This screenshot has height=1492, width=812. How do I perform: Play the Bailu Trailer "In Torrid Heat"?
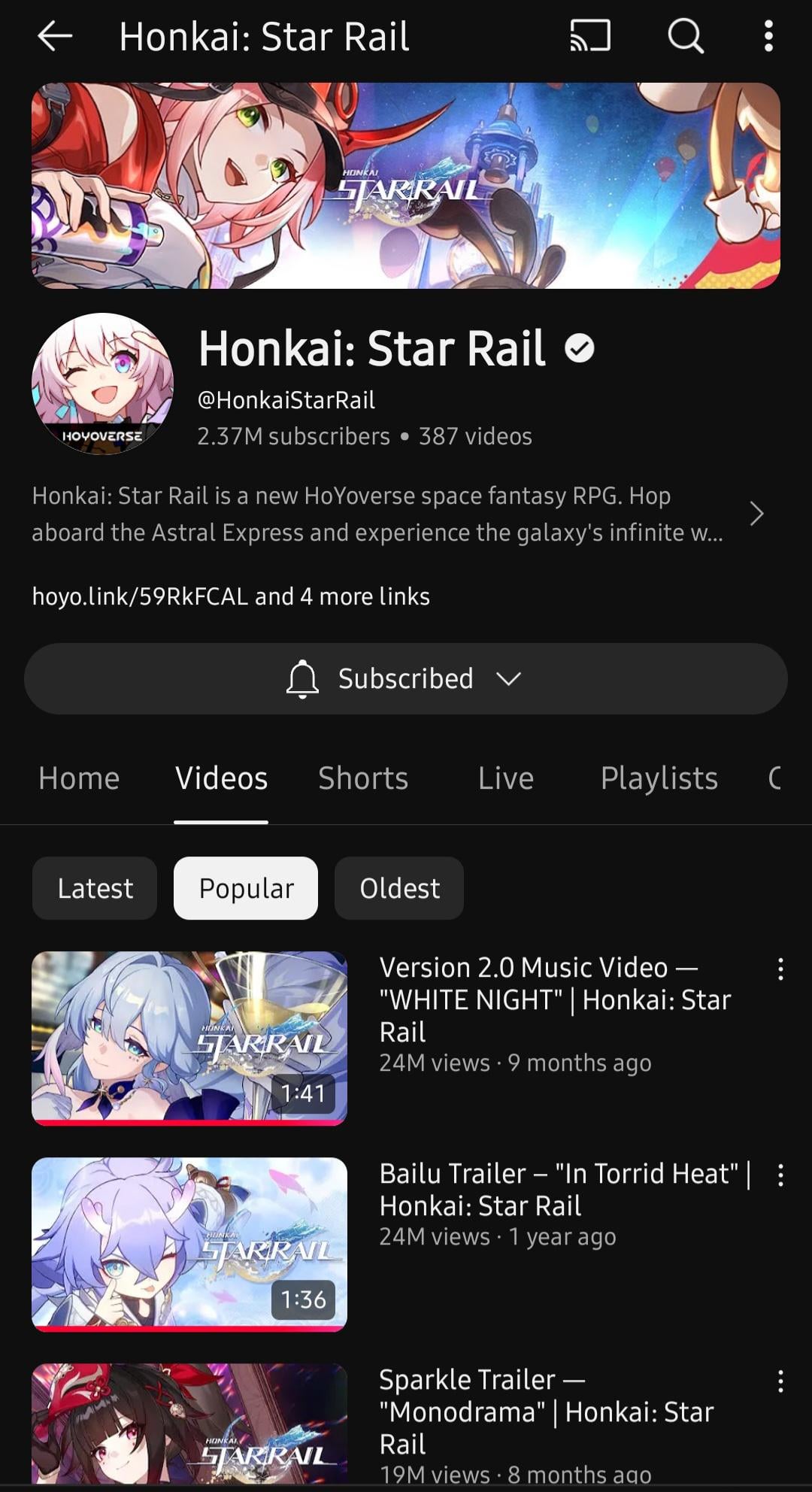189,1244
